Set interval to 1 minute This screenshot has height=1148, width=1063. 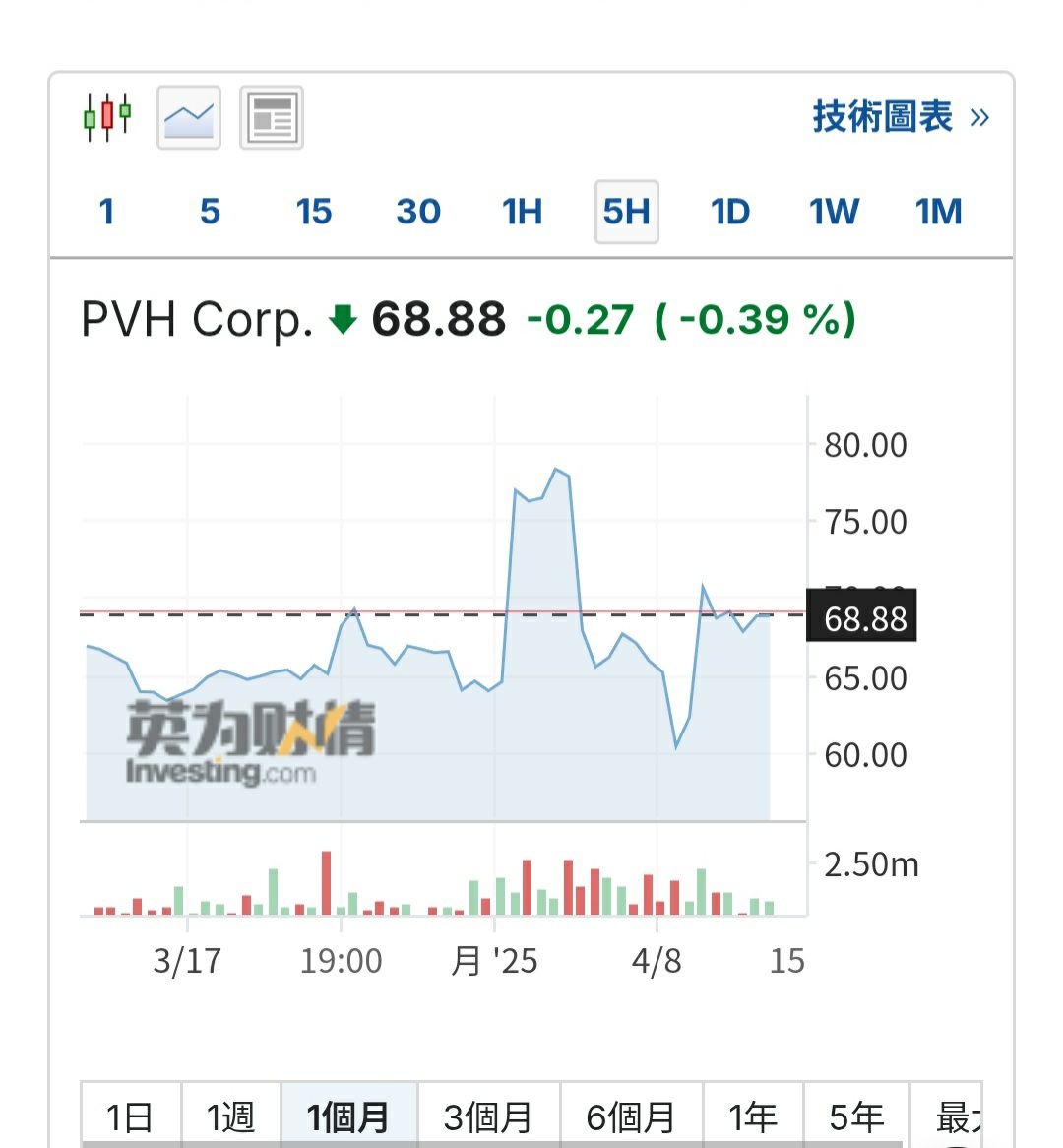click(107, 212)
